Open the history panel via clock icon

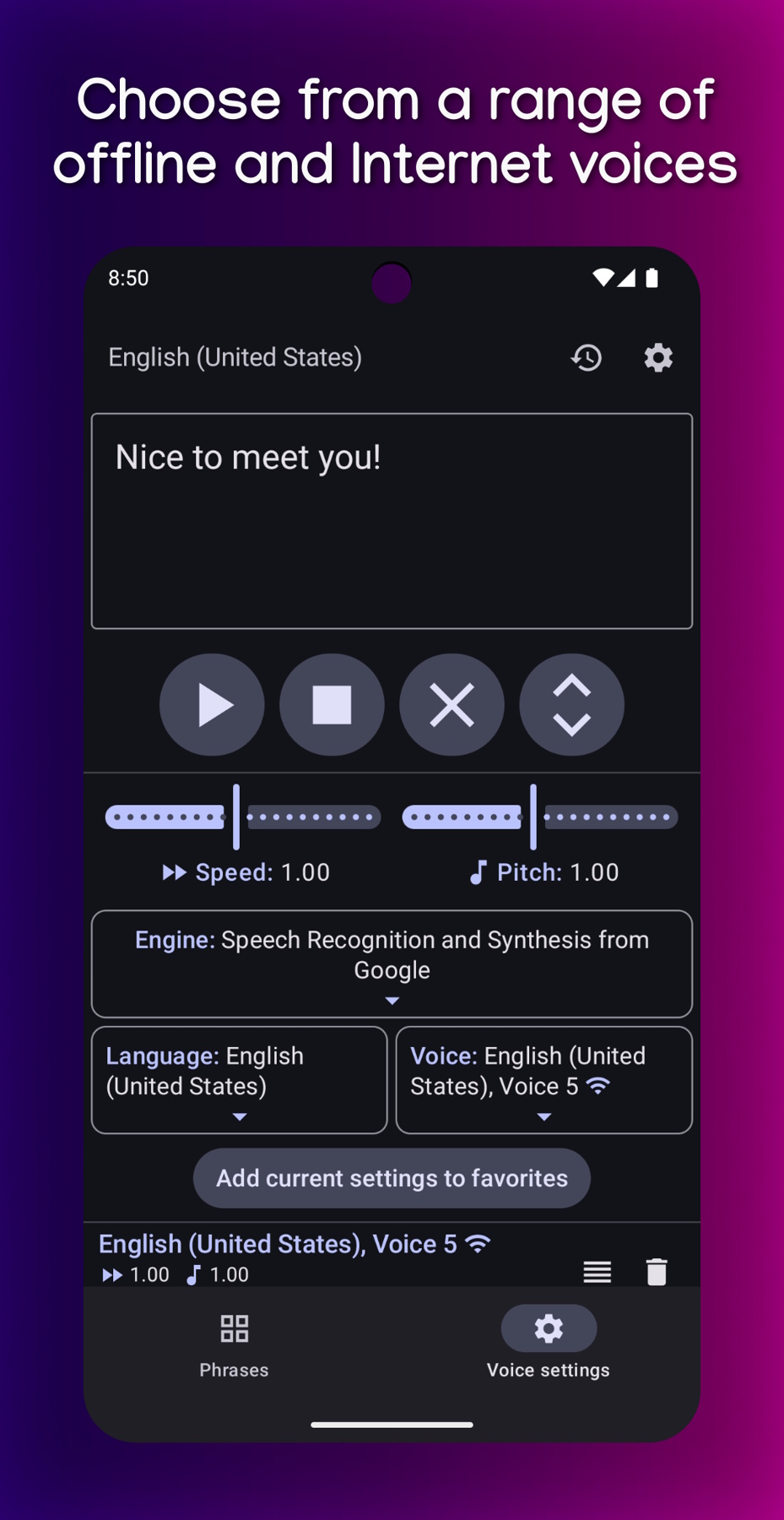(586, 358)
